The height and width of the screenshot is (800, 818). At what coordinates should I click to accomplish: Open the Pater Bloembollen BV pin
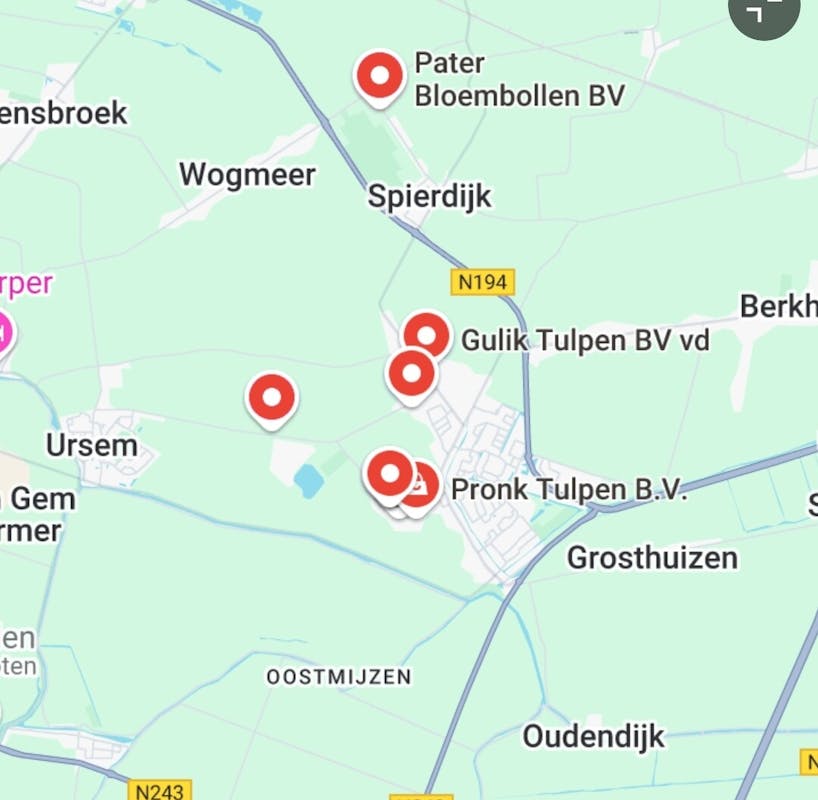379,76
